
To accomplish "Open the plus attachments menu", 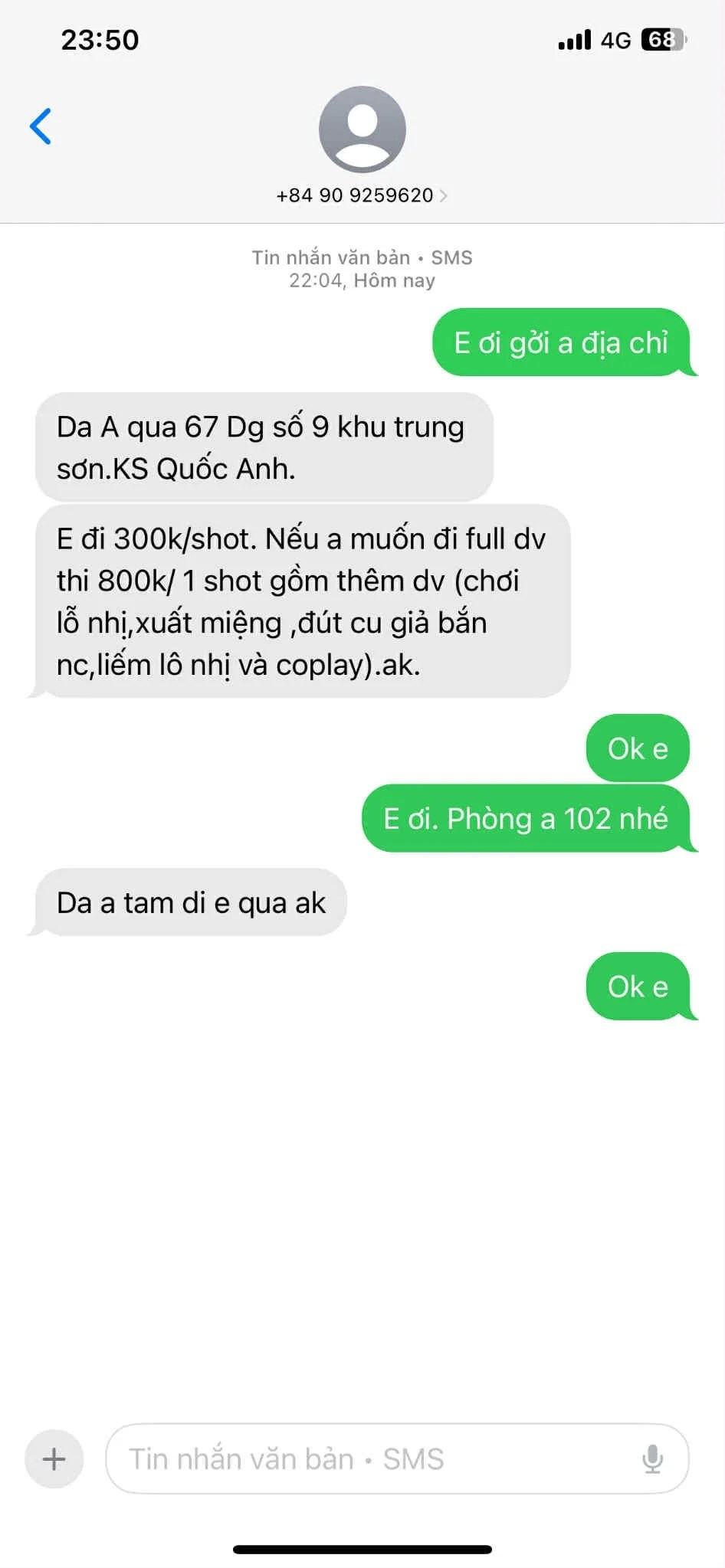I will (54, 1458).
